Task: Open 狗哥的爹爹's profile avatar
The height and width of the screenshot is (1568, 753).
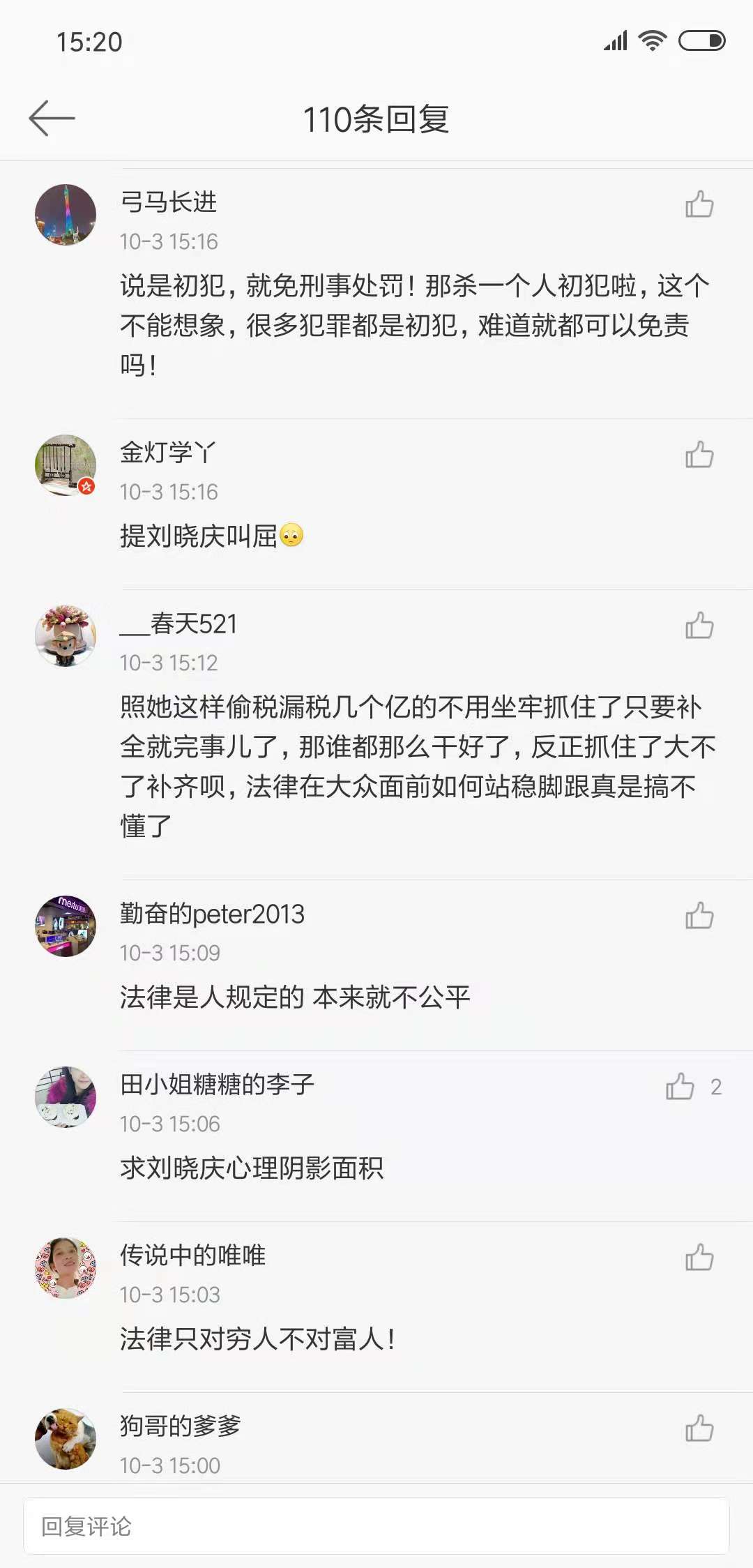Action: point(66,1438)
